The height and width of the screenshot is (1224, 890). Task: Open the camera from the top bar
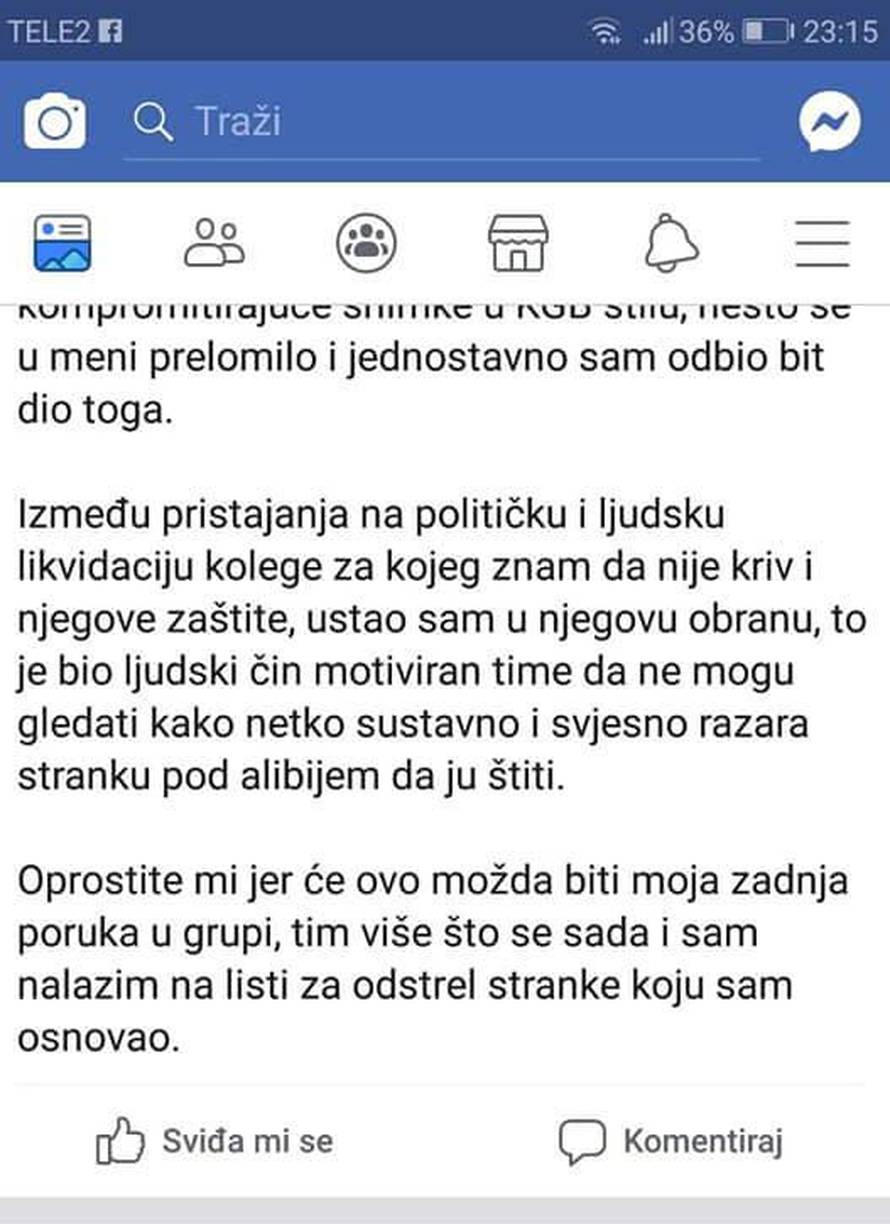[x=55, y=122]
